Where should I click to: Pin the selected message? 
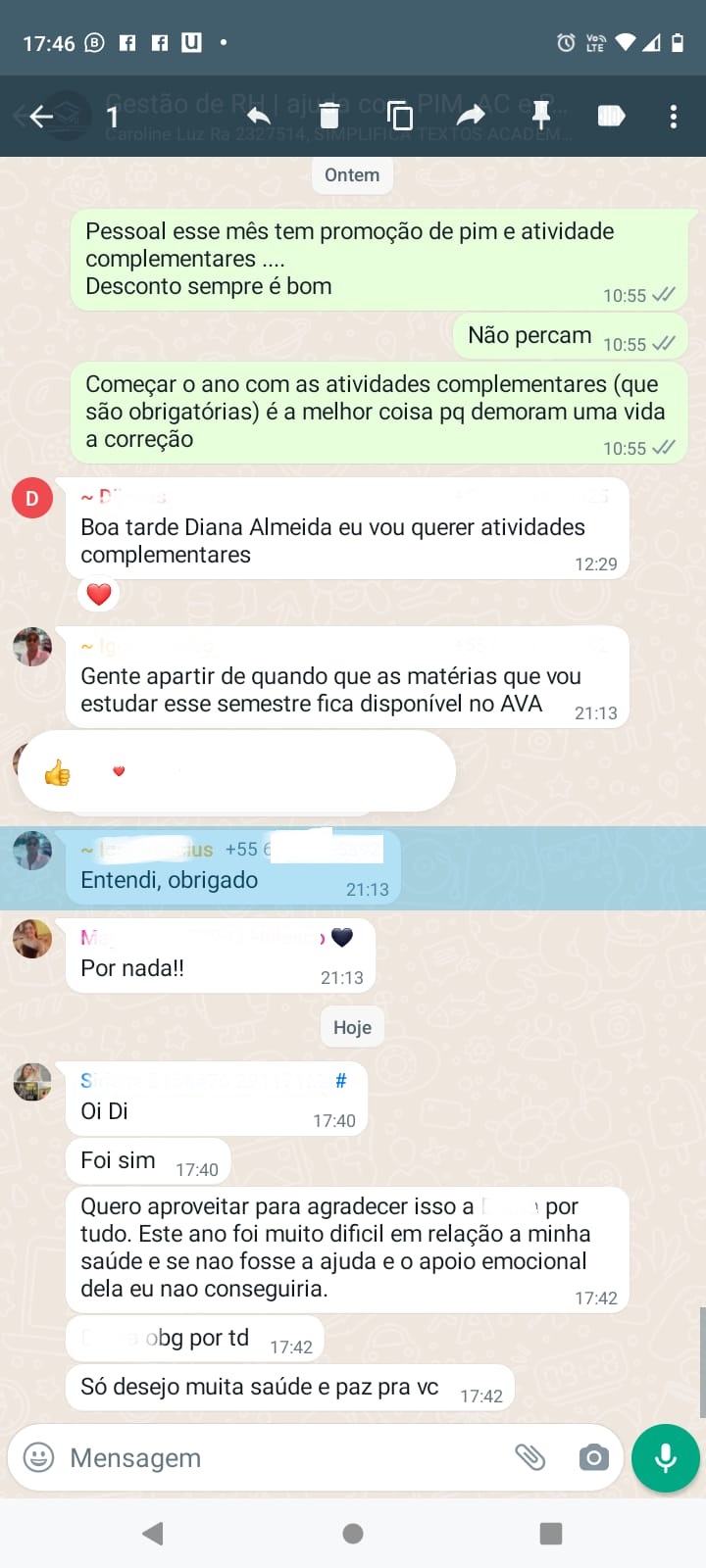(x=540, y=117)
